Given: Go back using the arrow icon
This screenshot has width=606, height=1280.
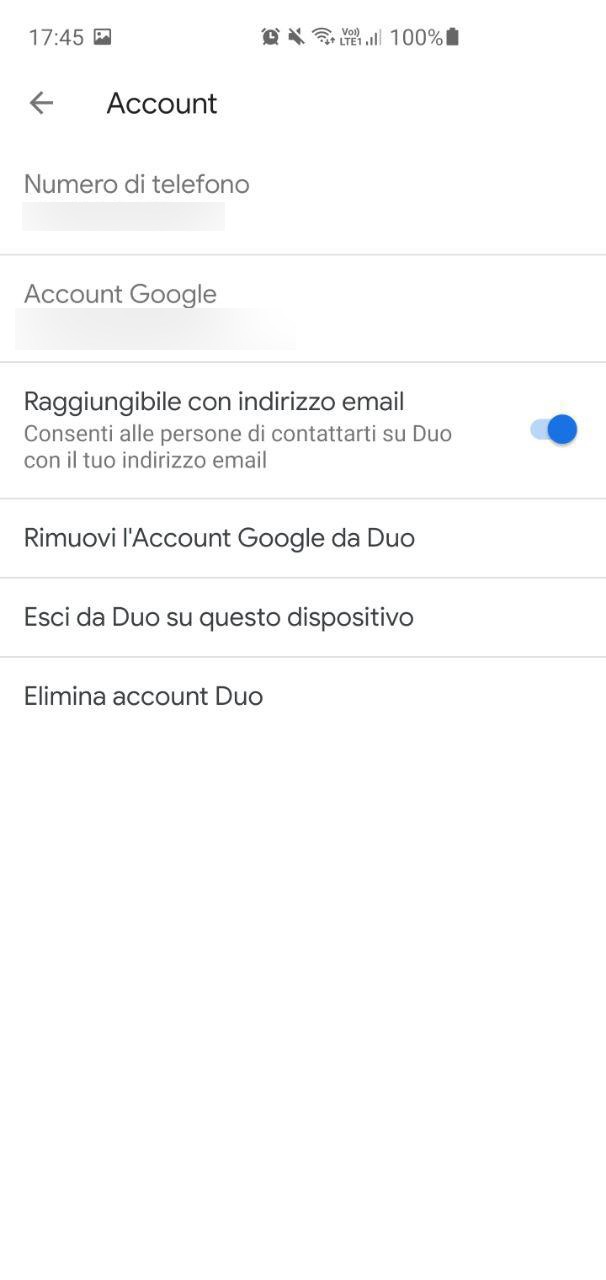Looking at the screenshot, I should pyautogui.click(x=41, y=103).
